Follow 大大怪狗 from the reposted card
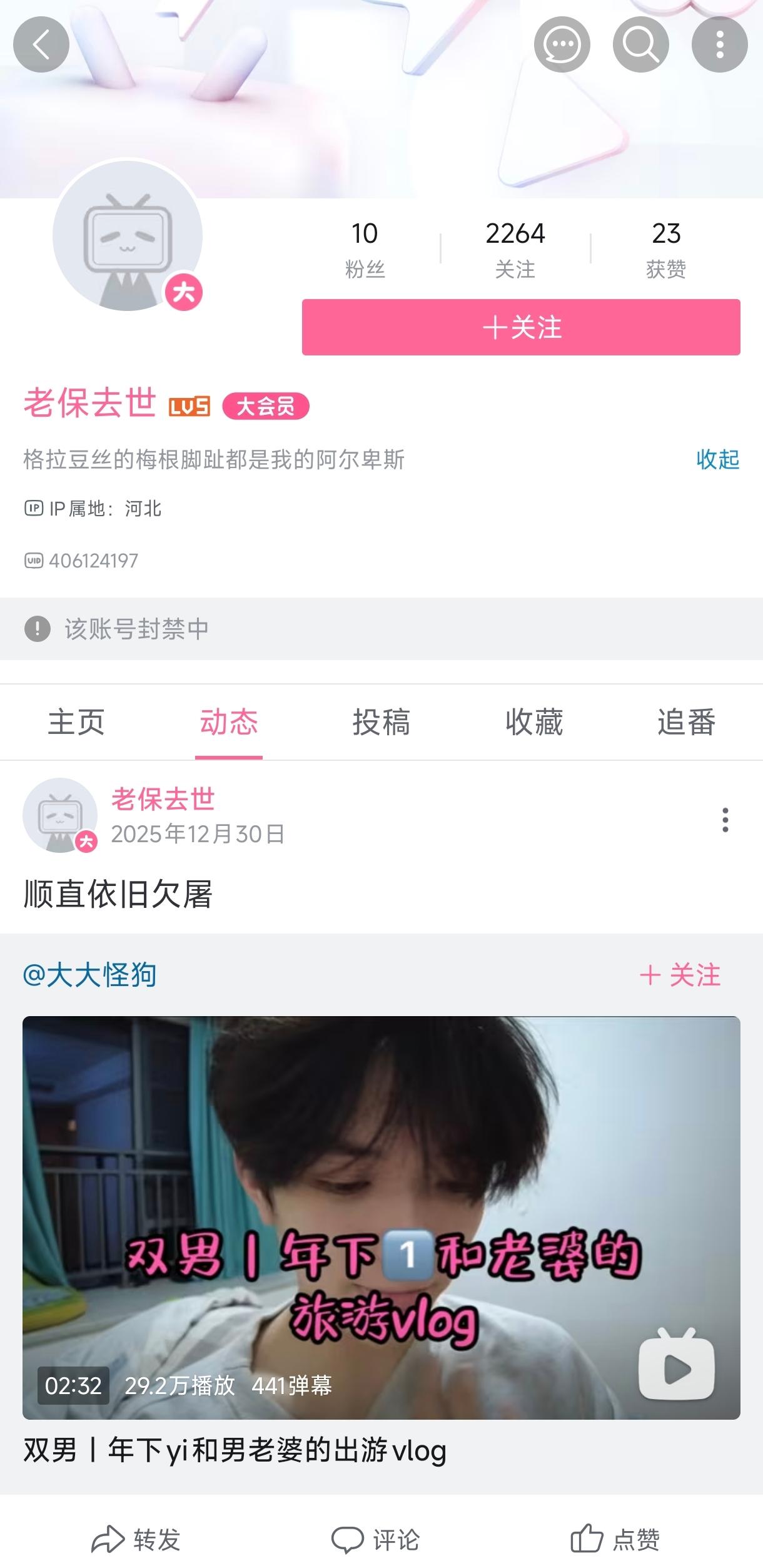Image resolution: width=763 pixels, height=1568 pixels. coord(680,975)
